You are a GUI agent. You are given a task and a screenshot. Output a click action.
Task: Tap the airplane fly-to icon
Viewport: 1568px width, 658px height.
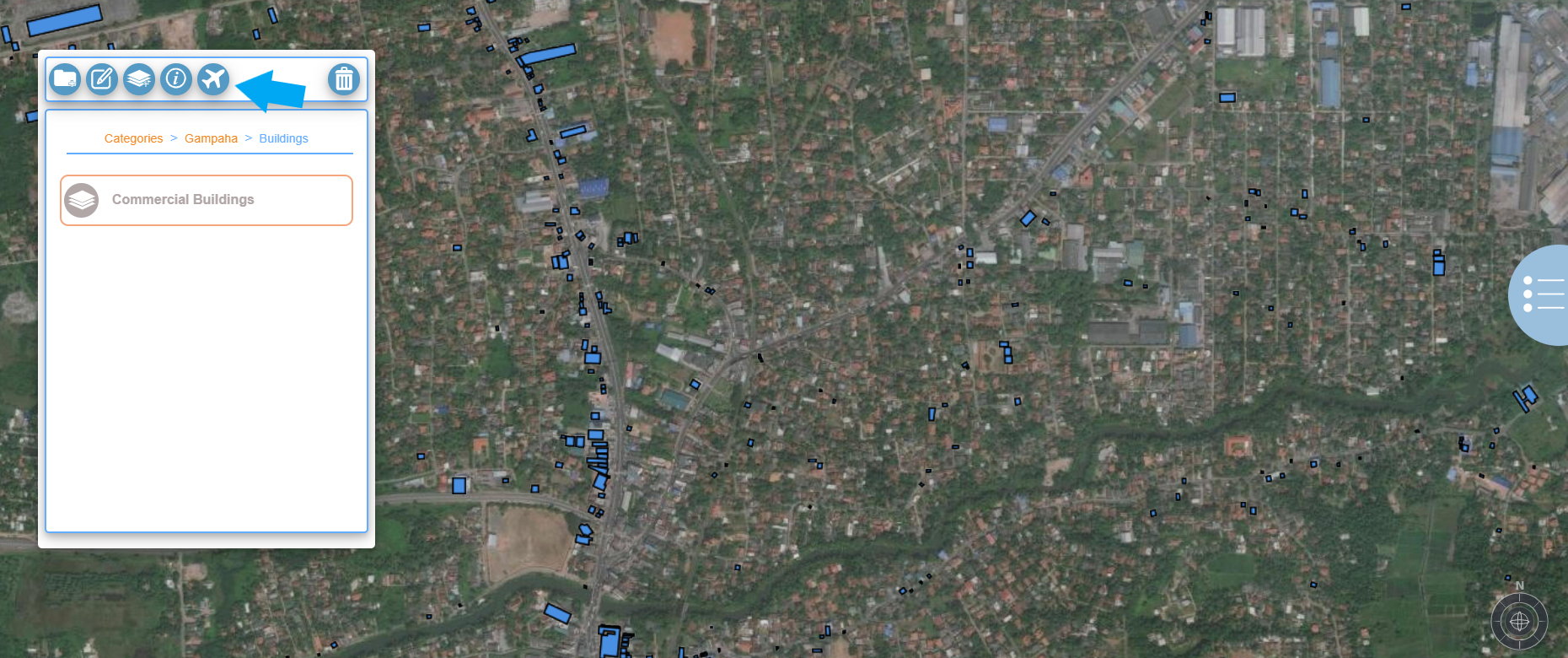(213, 79)
